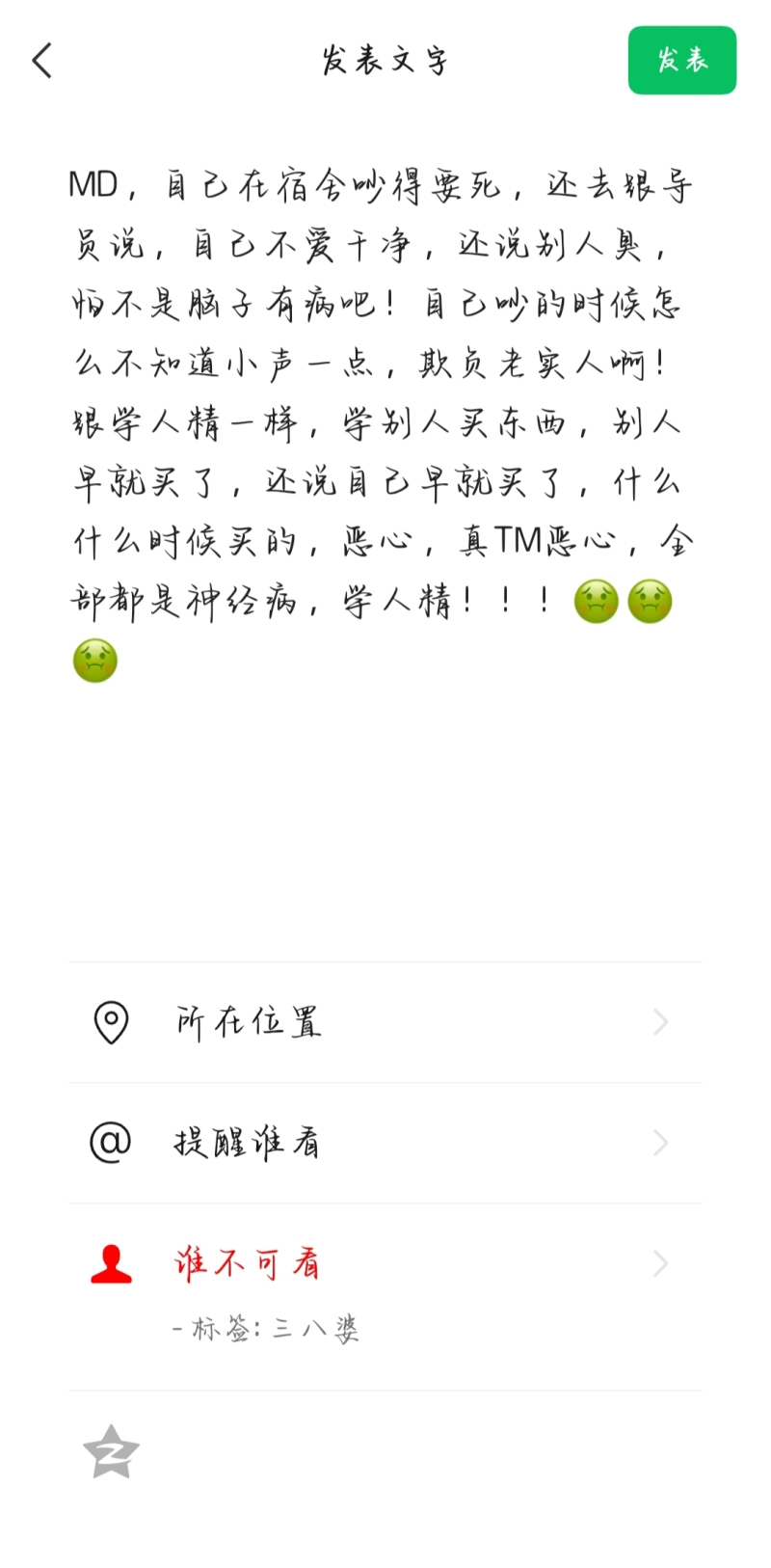The width and height of the screenshot is (771, 1568).
Task: Tap the post text area to edit
Action: click(384, 424)
